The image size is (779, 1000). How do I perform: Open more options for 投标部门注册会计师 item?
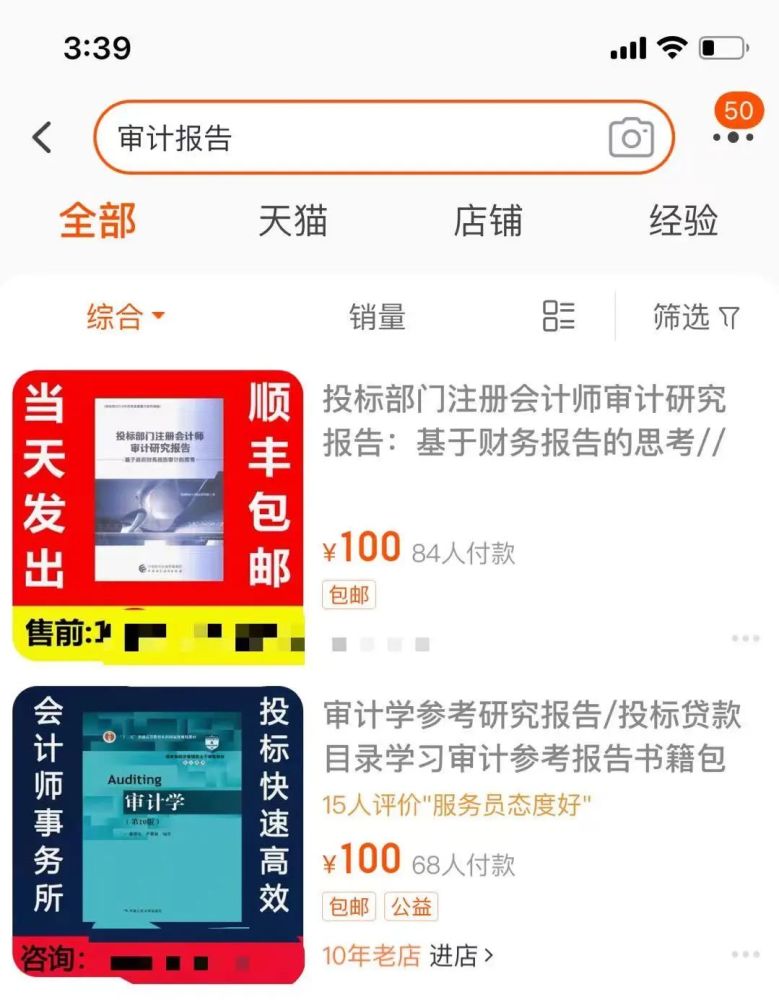(x=745, y=639)
